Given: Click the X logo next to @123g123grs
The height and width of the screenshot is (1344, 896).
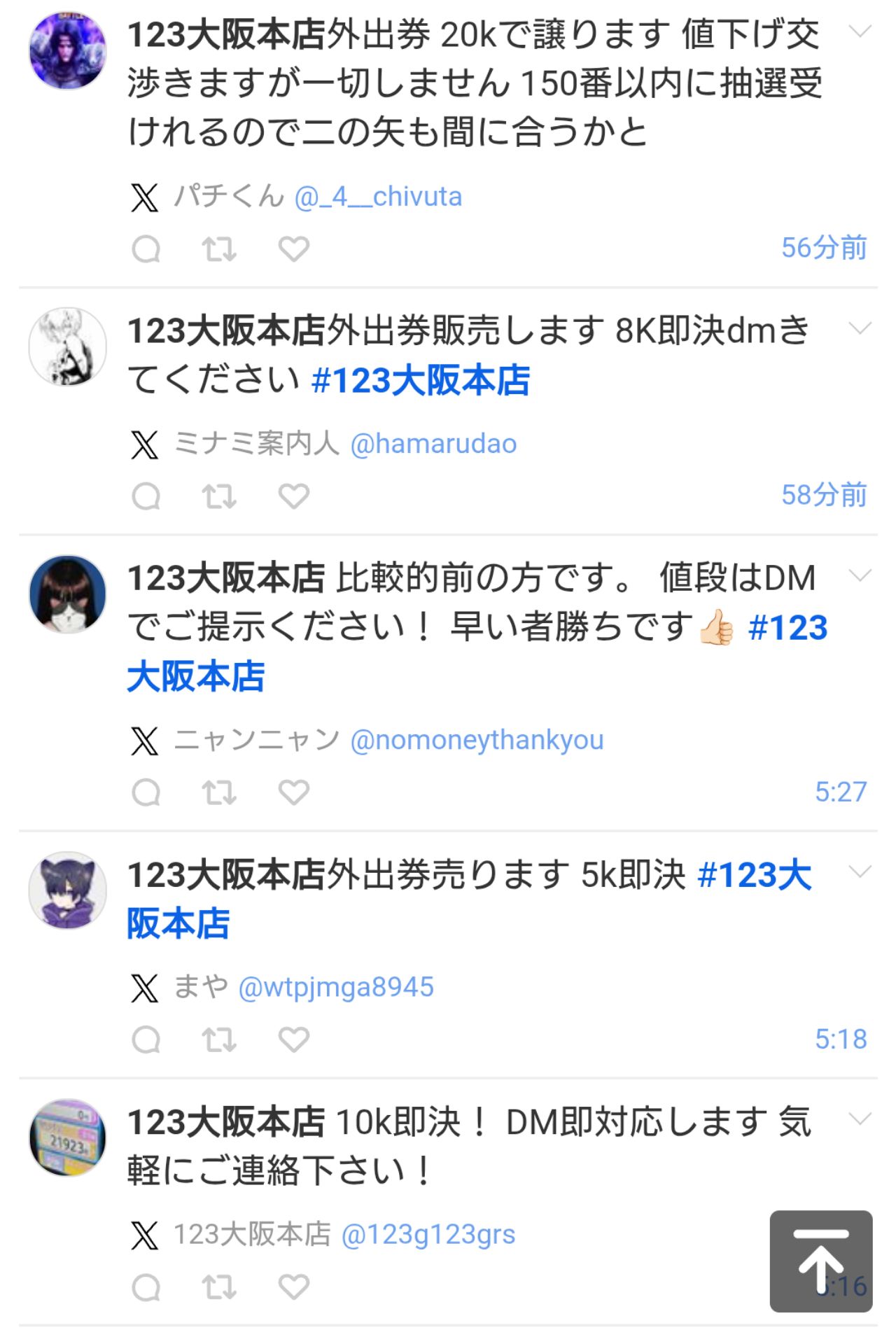Looking at the screenshot, I should (145, 1234).
